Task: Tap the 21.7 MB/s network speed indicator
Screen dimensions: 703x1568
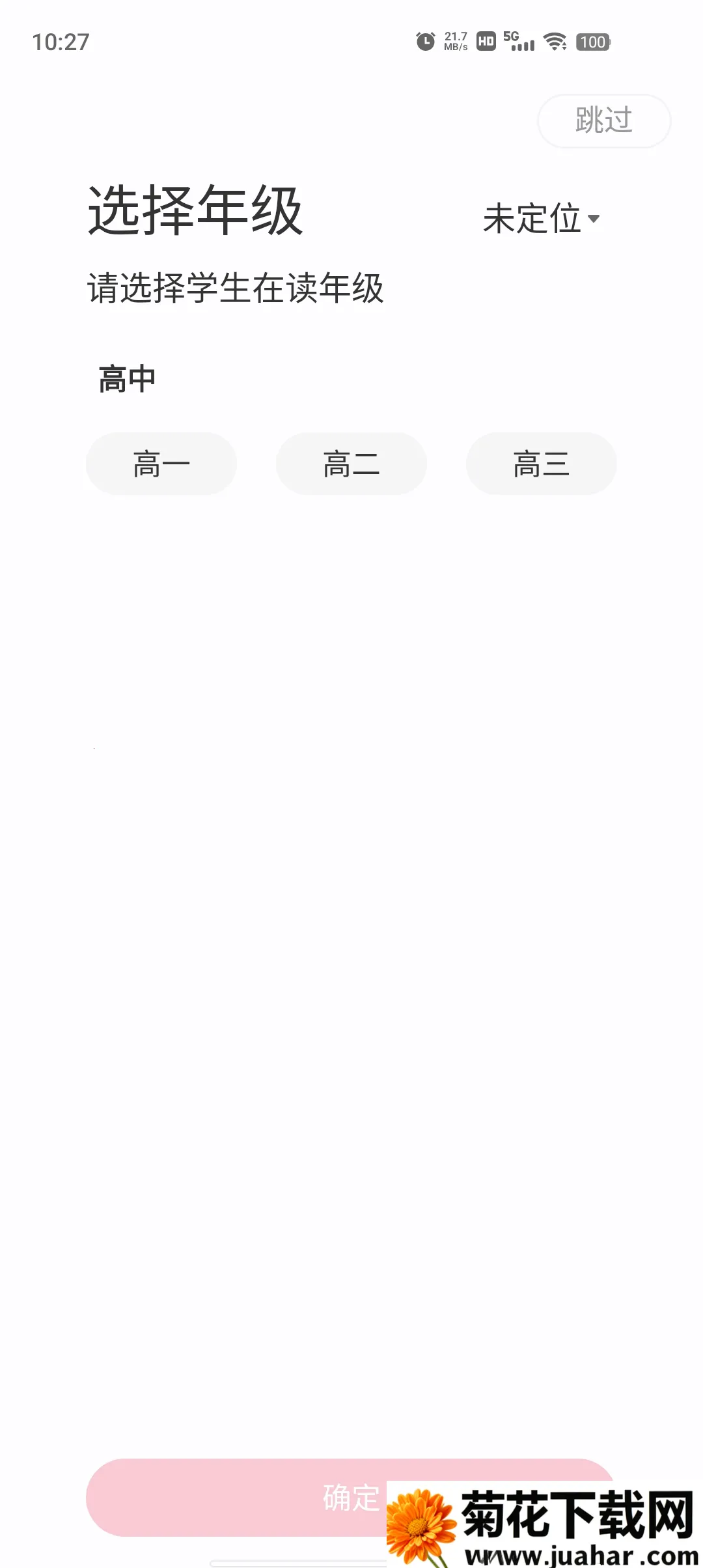Action: point(454,42)
